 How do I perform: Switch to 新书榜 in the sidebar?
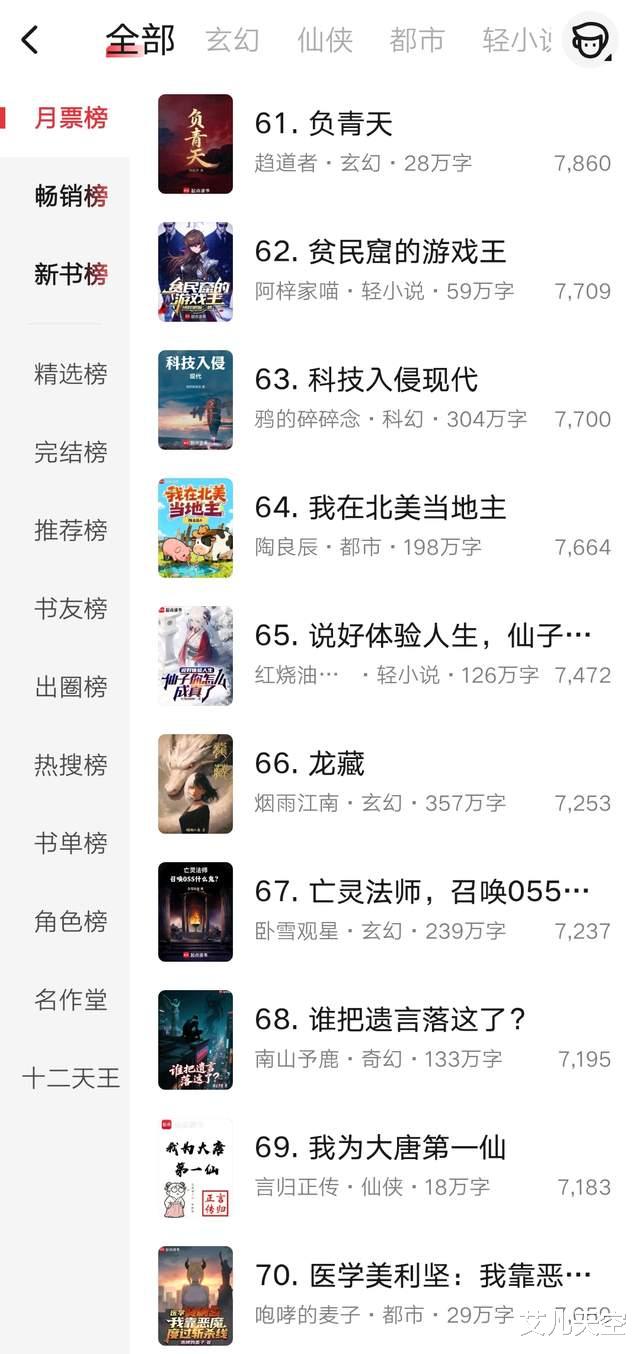point(71,274)
